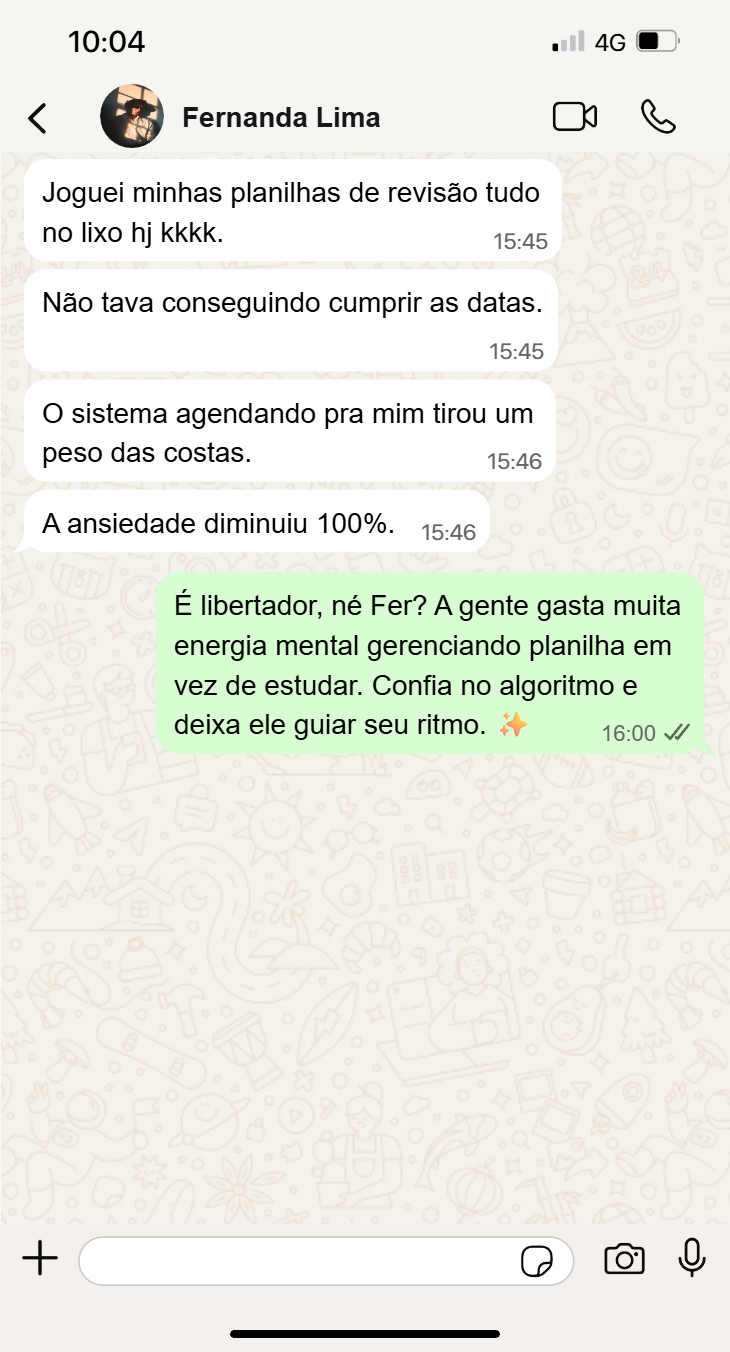This screenshot has width=730, height=1352.
Task: Tap the contact name to view chat info
Action: [x=280, y=116]
